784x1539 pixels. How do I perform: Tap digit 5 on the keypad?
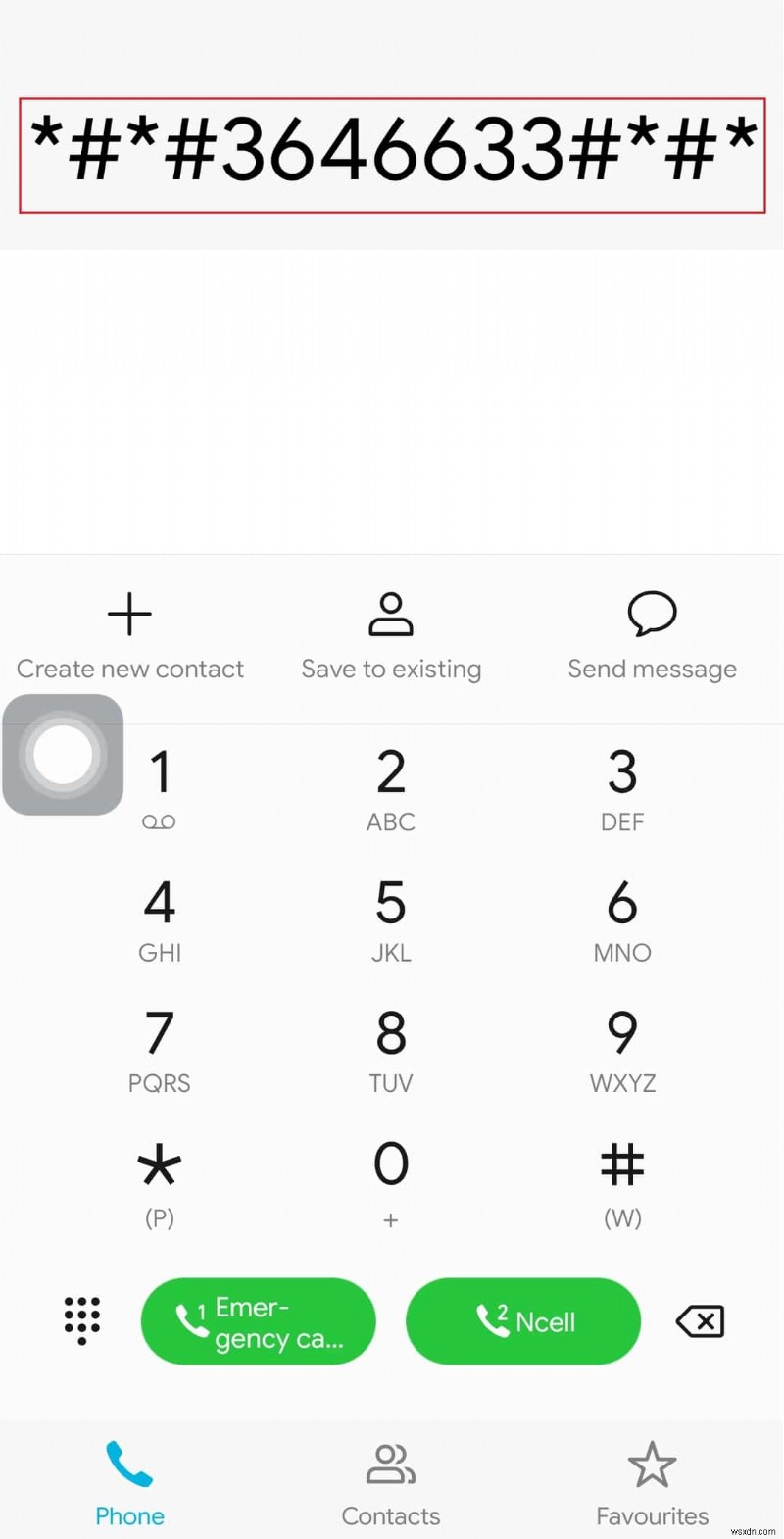(x=391, y=904)
